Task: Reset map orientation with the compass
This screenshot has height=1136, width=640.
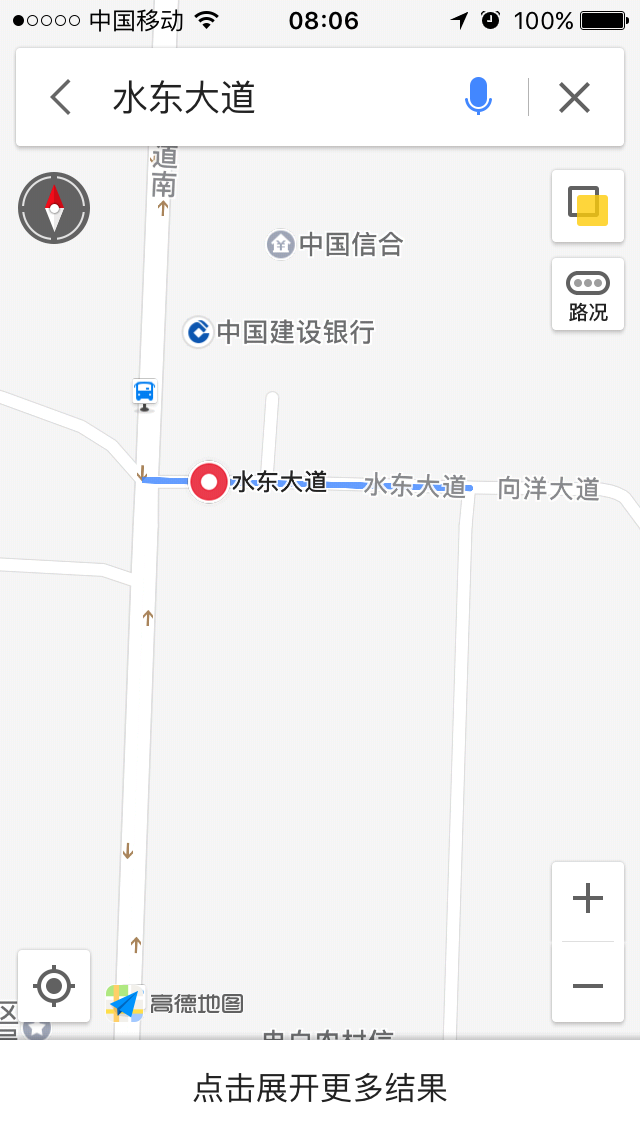Action: (54, 208)
